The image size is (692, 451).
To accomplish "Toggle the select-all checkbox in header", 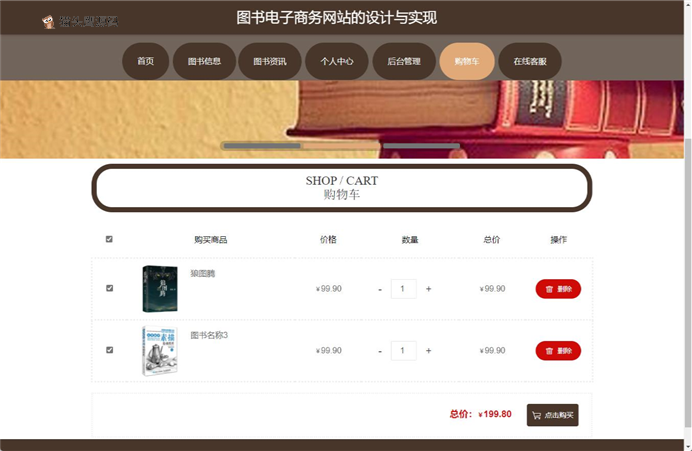I will tap(109, 239).
